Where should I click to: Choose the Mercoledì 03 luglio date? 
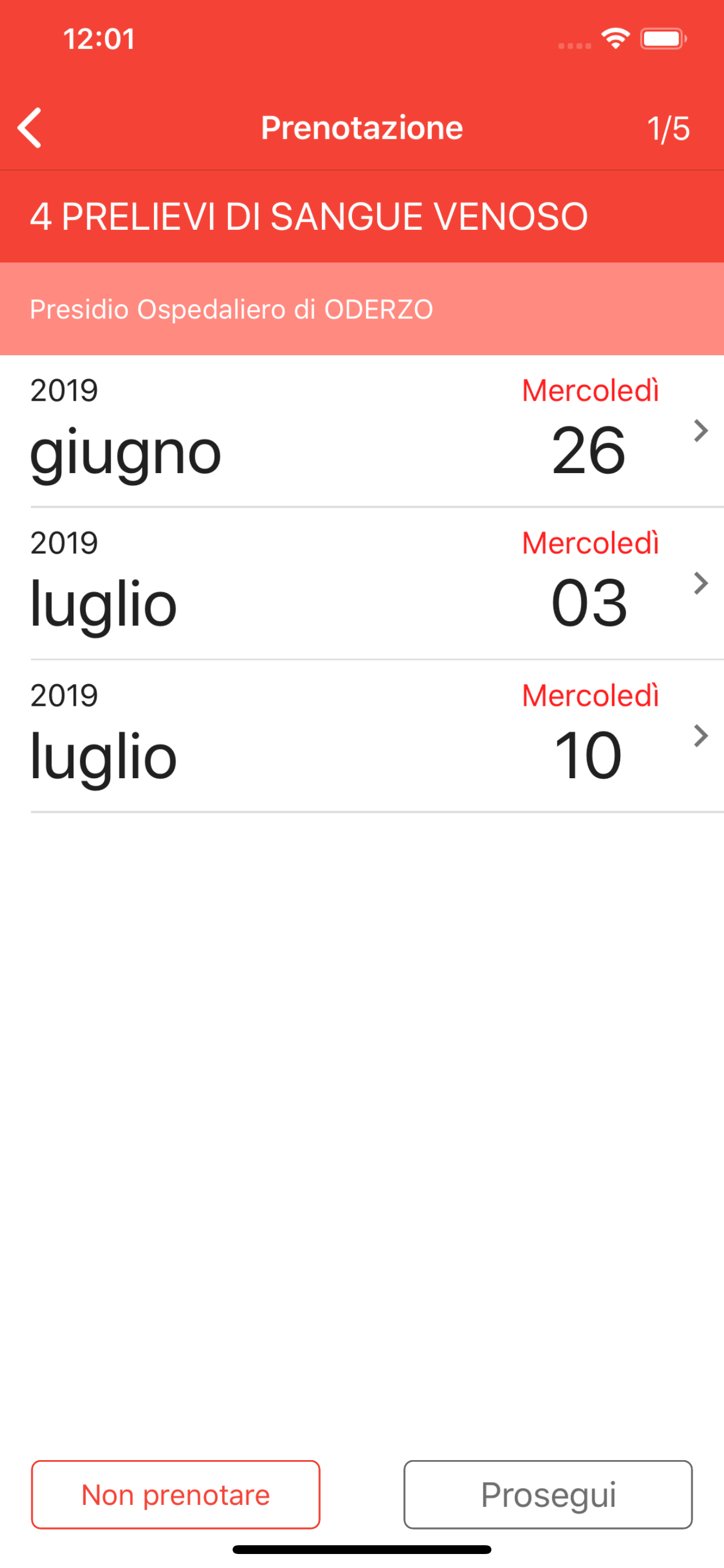click(x=362, y=584)
